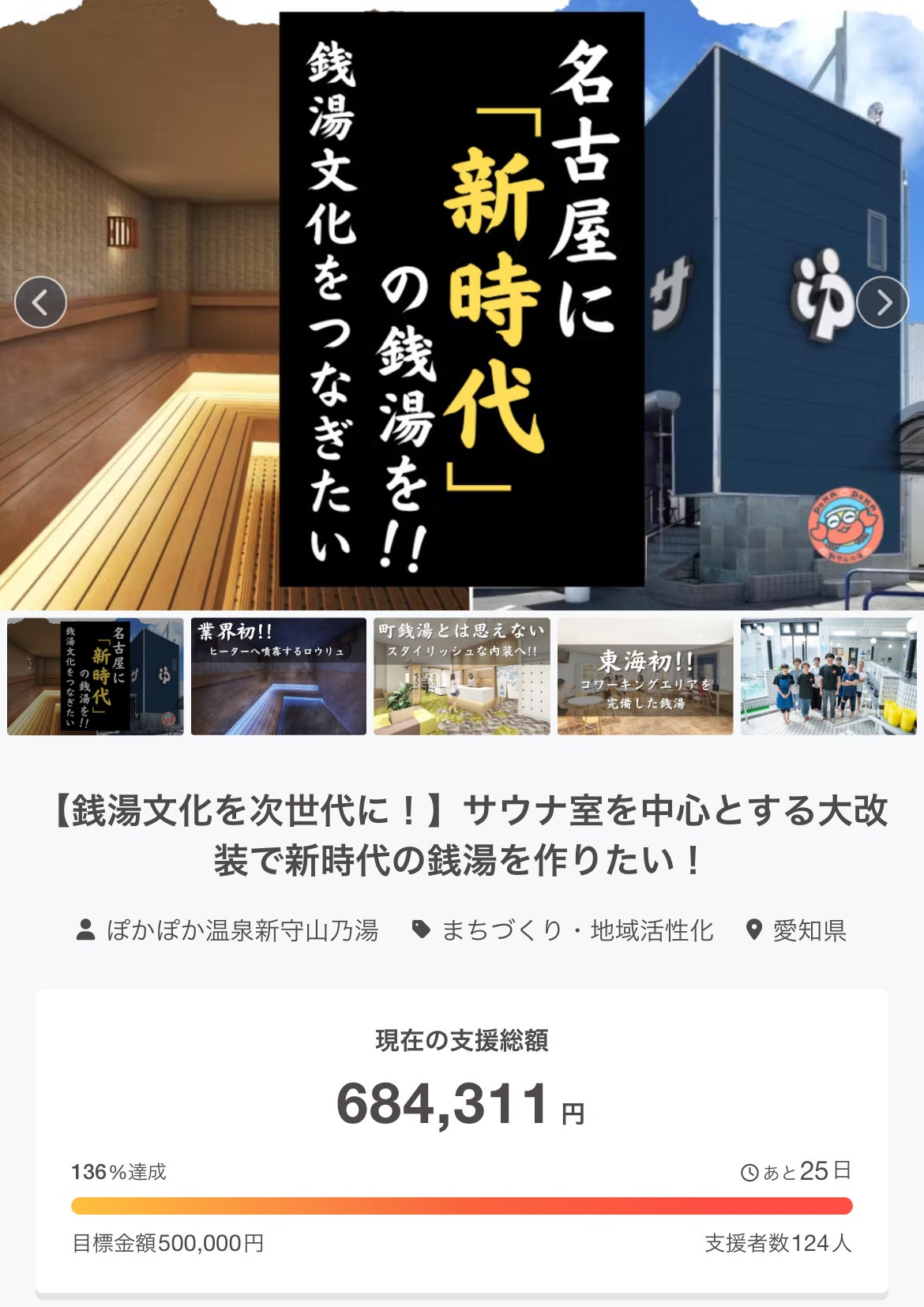The width and height of the screenshot is (924, 1307).
Task: Open the ぽかぽか温泉新守山乃湯 owner profile
Action: [227, 930]
